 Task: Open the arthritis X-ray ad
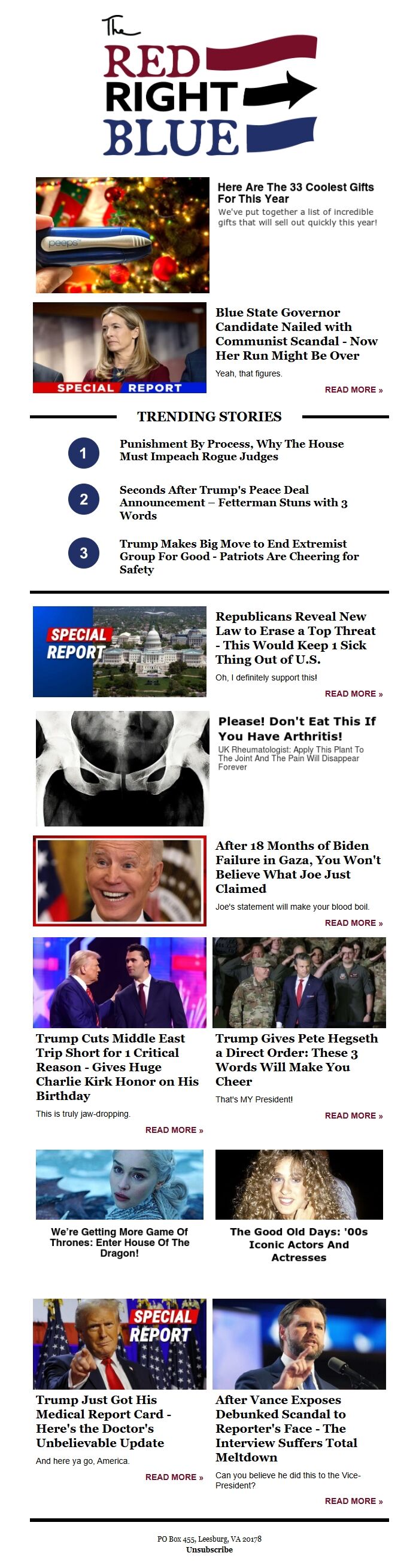123,768
